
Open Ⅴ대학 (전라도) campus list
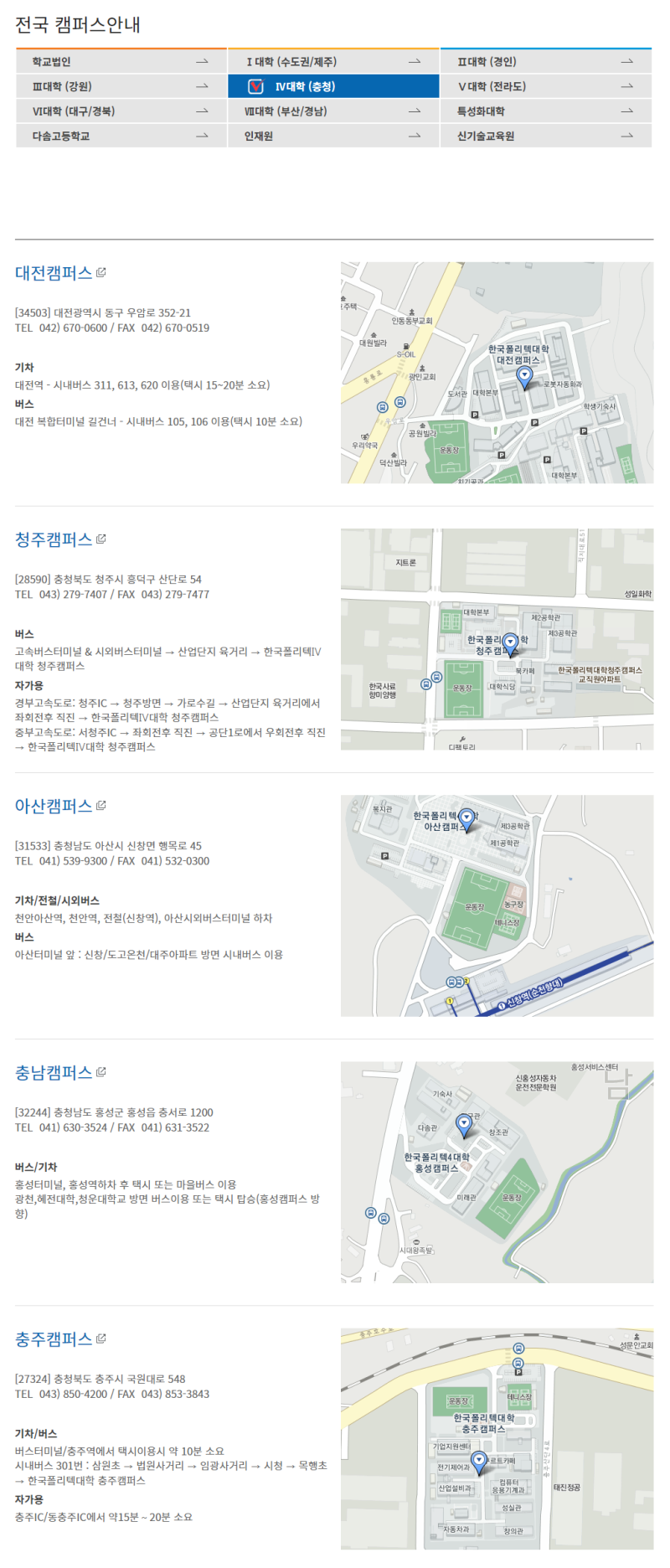545,86
